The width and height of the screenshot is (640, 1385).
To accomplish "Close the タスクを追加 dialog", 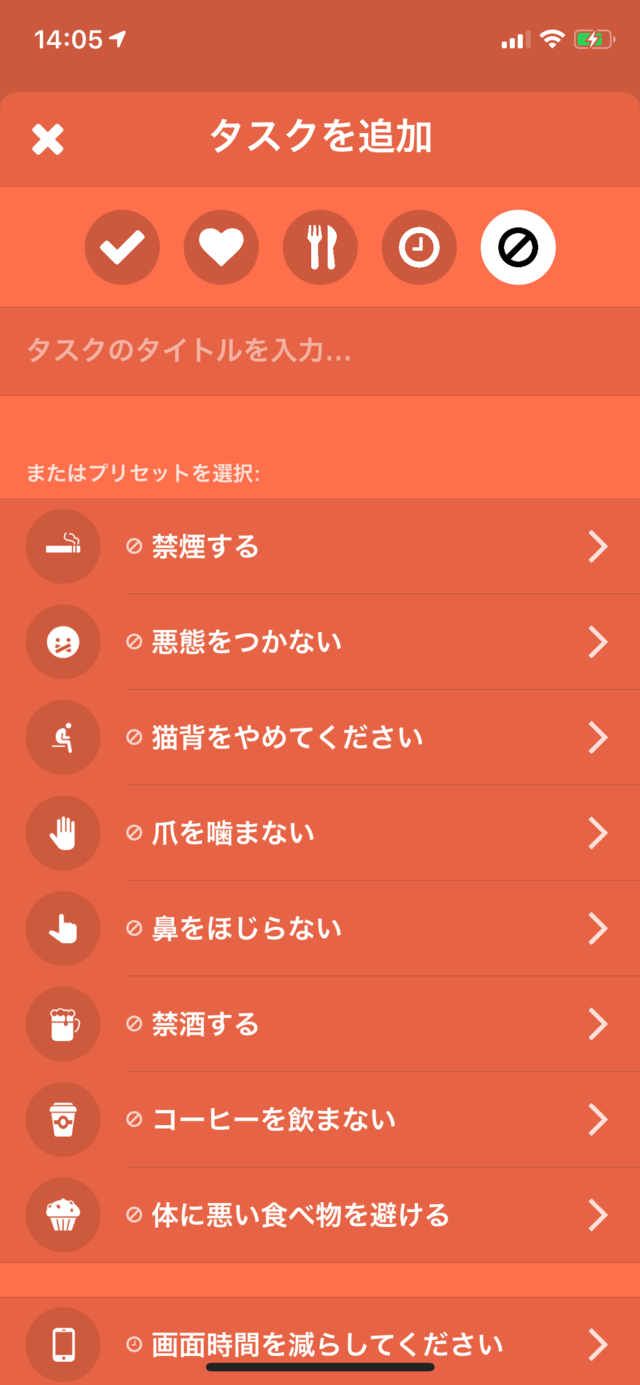I will (47, 139).
